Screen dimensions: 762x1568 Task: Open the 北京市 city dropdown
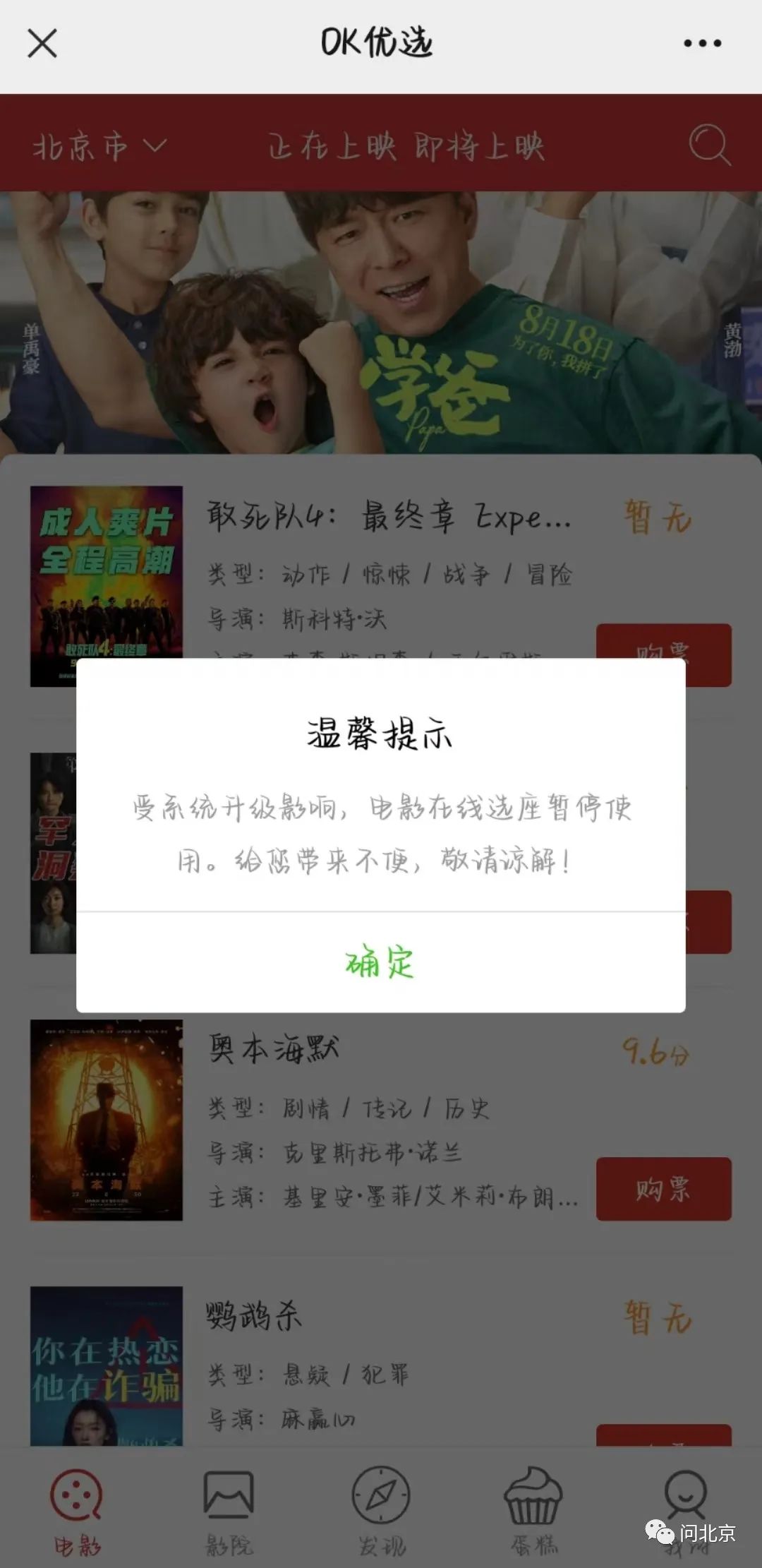coord(99,146)
